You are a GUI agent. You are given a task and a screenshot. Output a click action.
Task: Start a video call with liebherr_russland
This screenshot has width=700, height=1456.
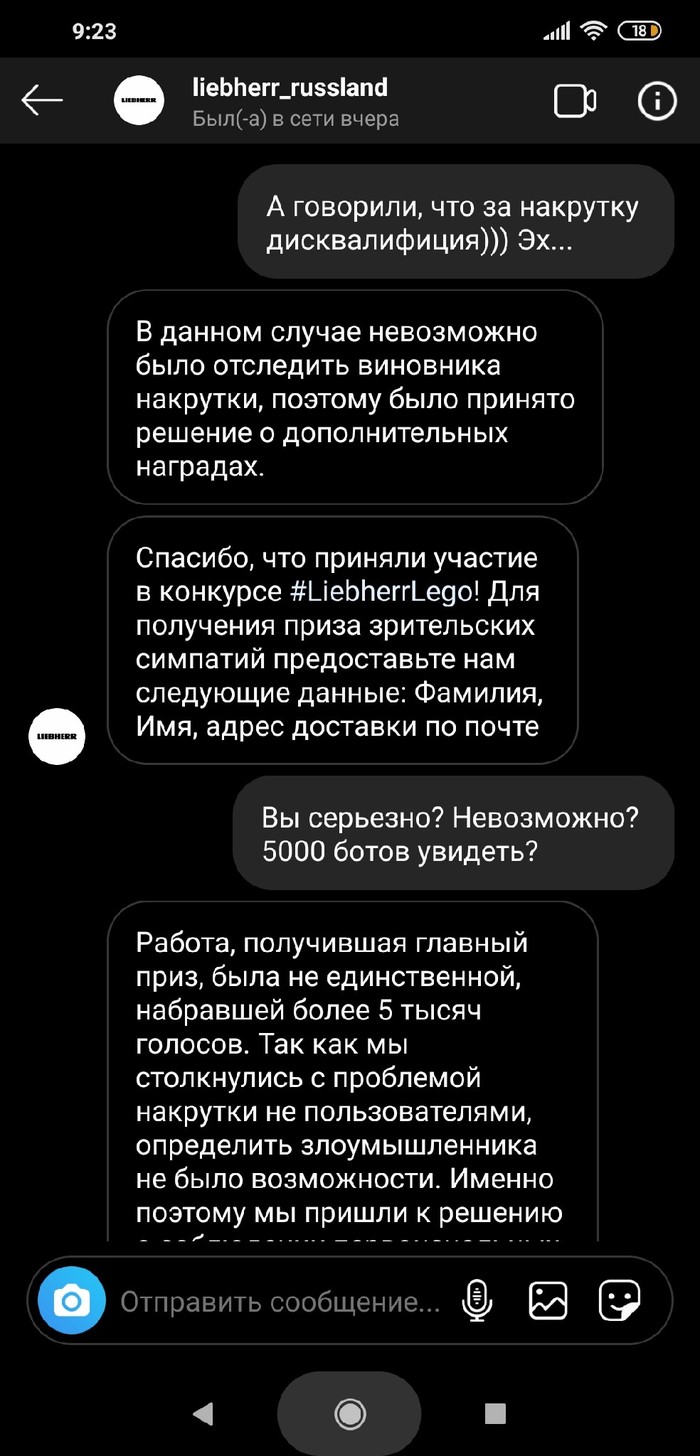point(574,101)
